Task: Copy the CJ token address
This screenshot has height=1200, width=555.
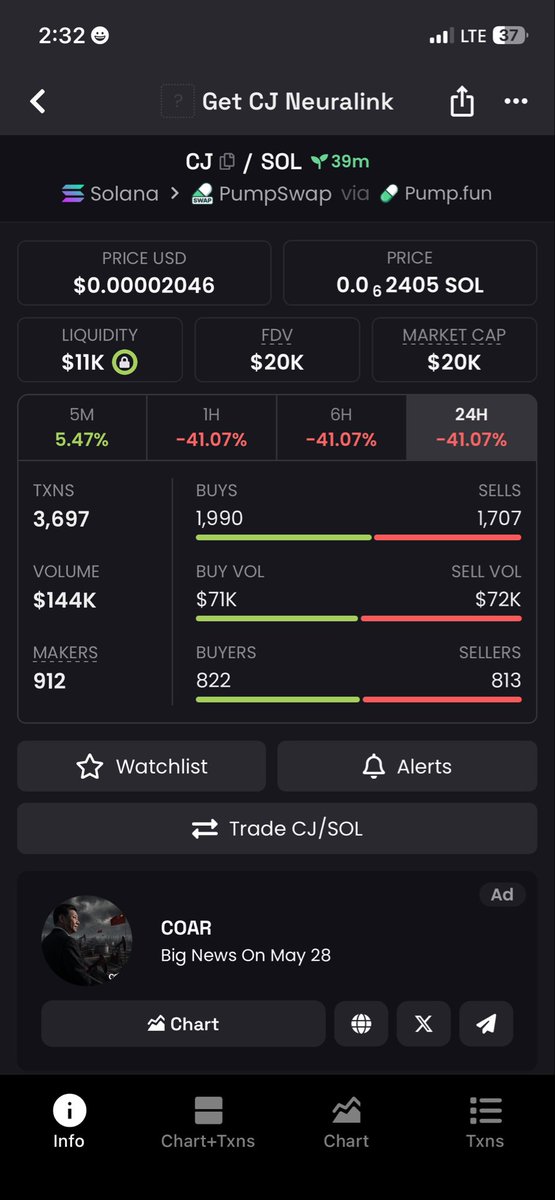Action: pos(227,161)
